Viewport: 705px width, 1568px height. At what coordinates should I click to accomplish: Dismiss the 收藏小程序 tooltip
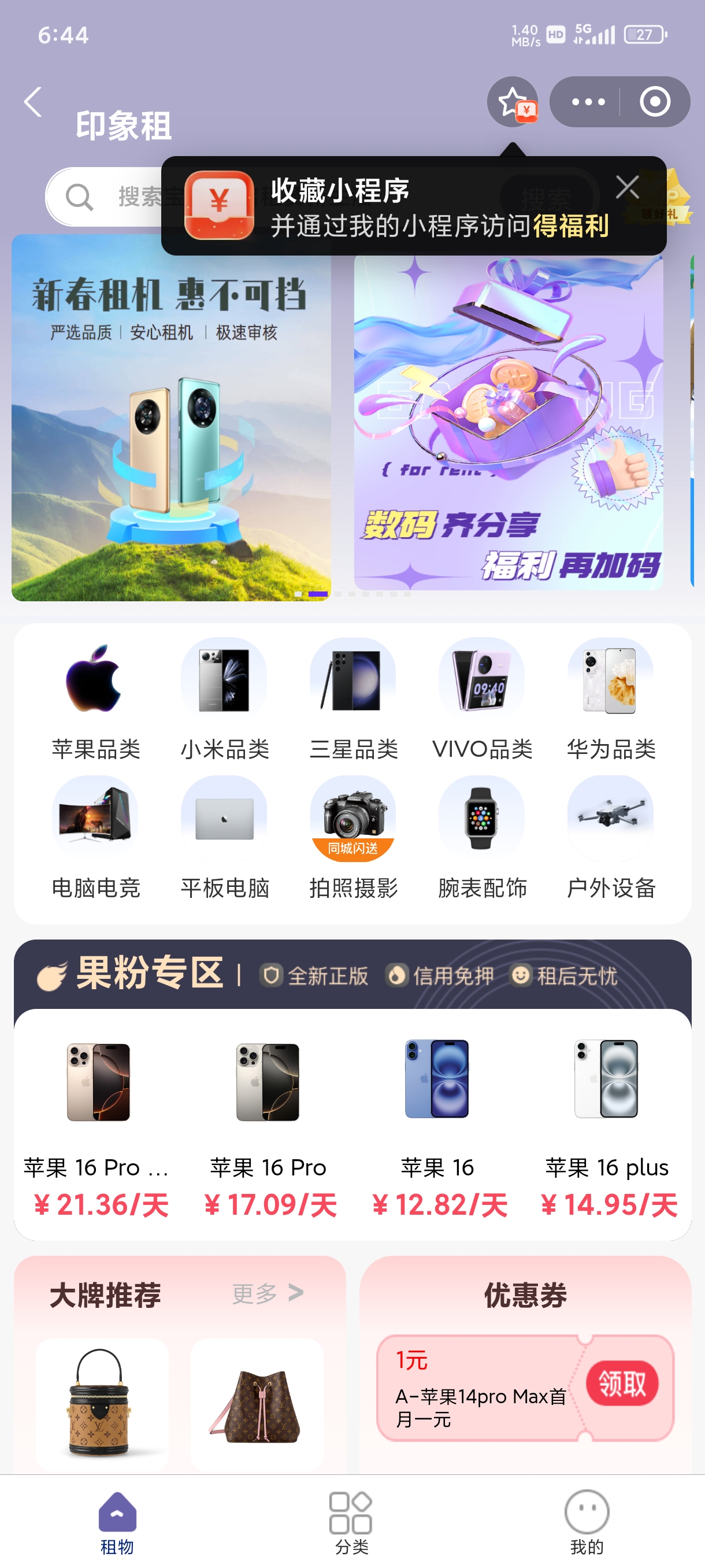(626, 187)
